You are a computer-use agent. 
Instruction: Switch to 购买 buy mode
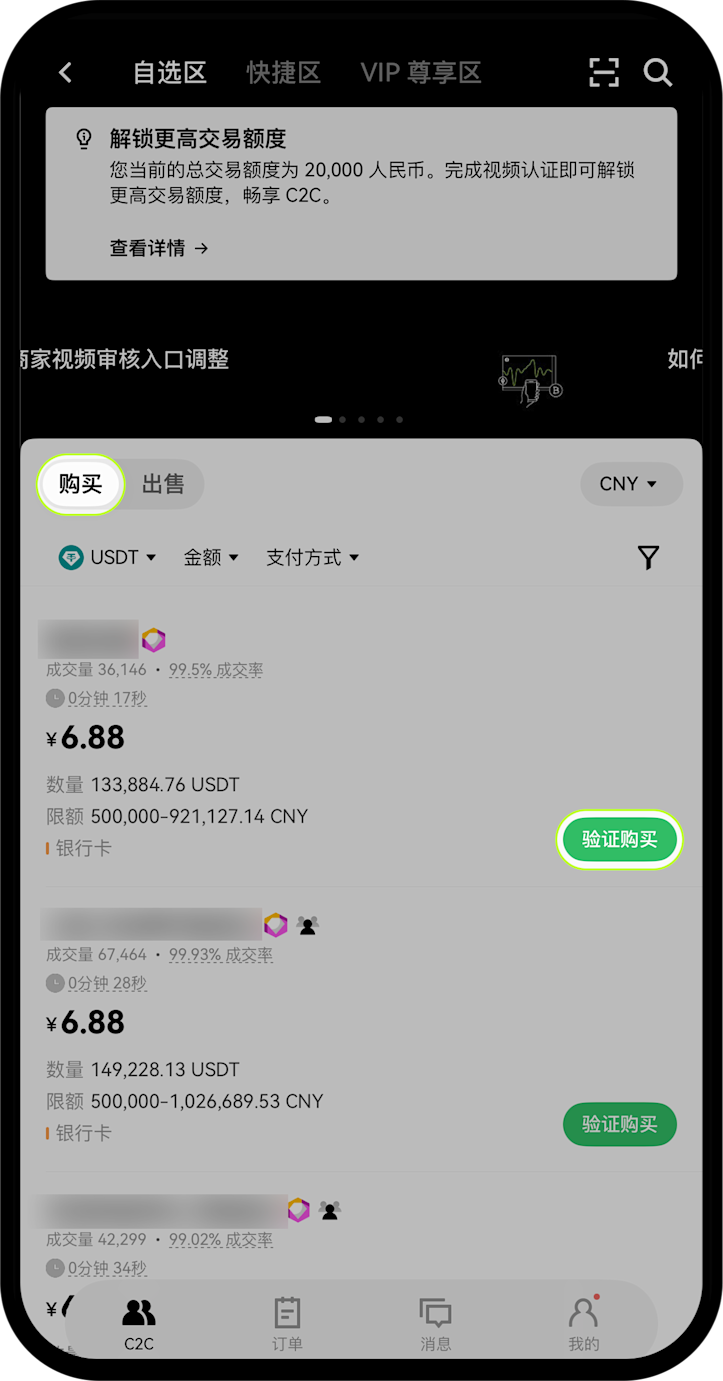tap(80, 484)
